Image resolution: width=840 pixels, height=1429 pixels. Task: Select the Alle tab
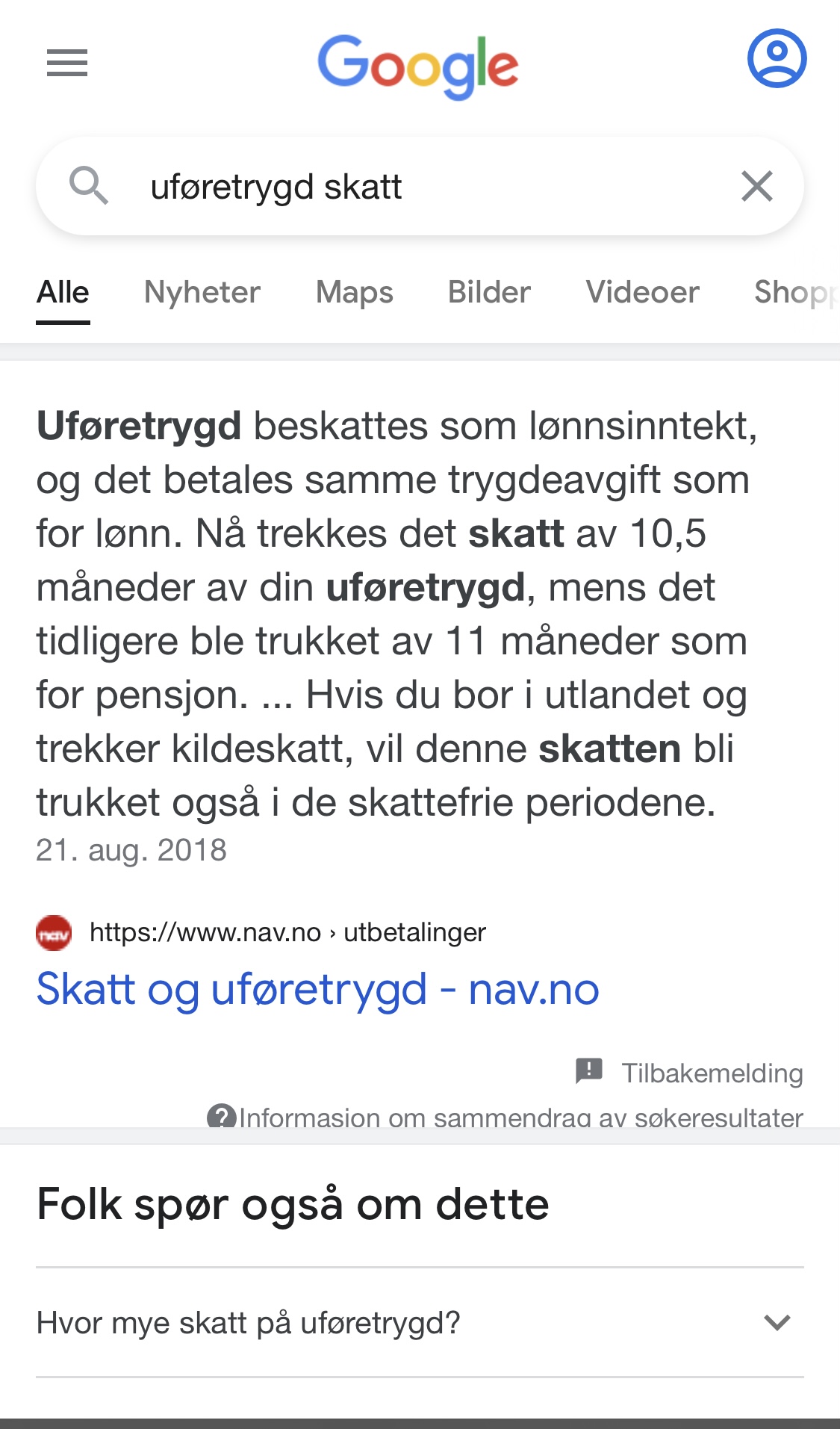click(63, 292)
